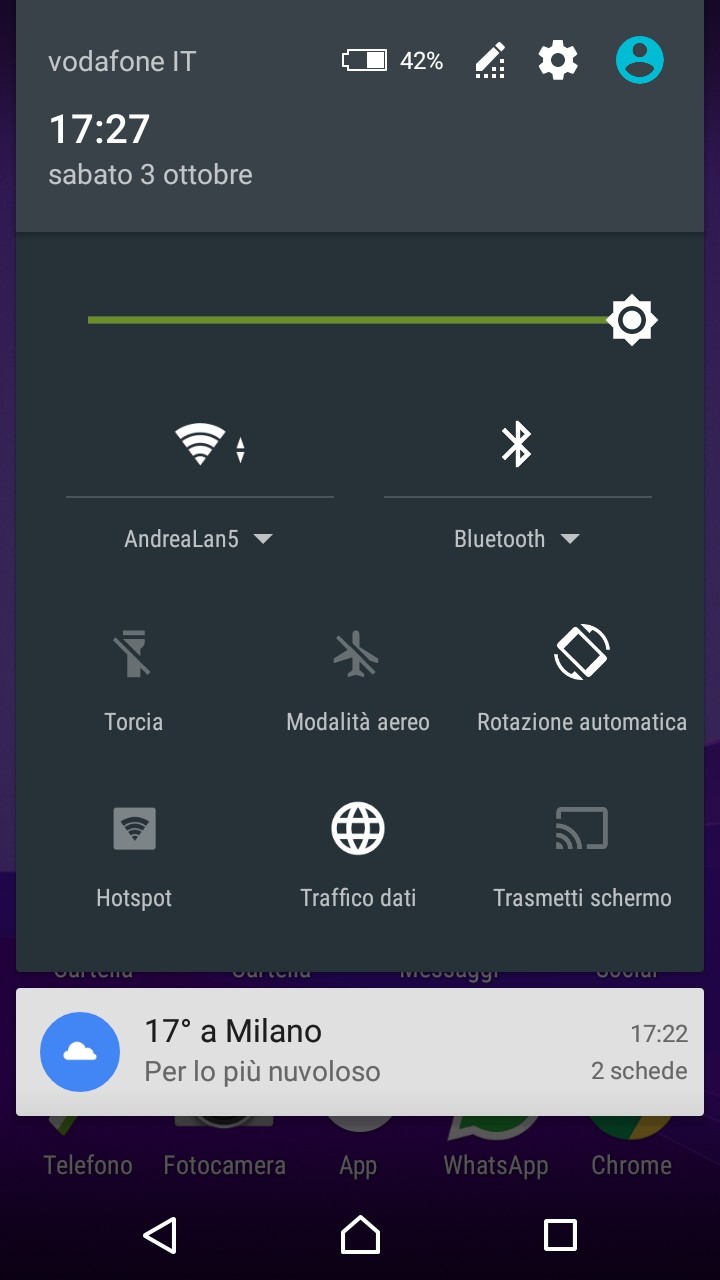
Task: Open the Milano weather notification
Action: tap(360, 1051)
